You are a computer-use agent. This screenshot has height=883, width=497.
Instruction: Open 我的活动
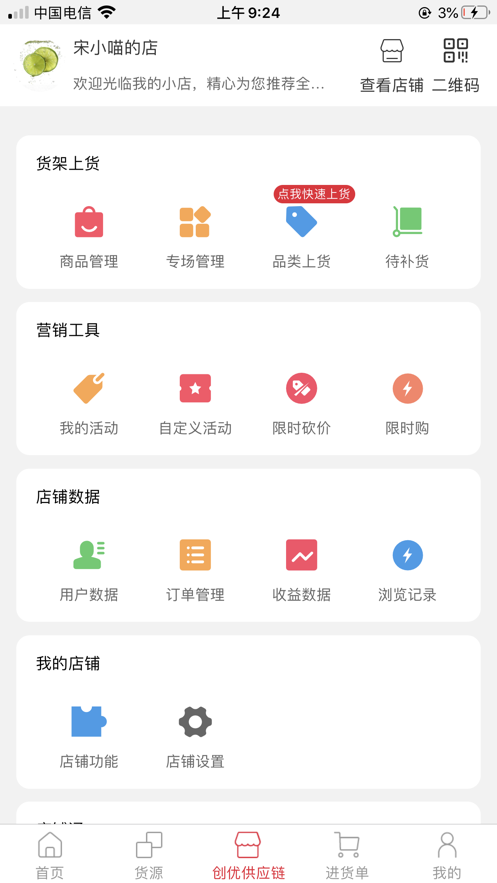[89, 404]
